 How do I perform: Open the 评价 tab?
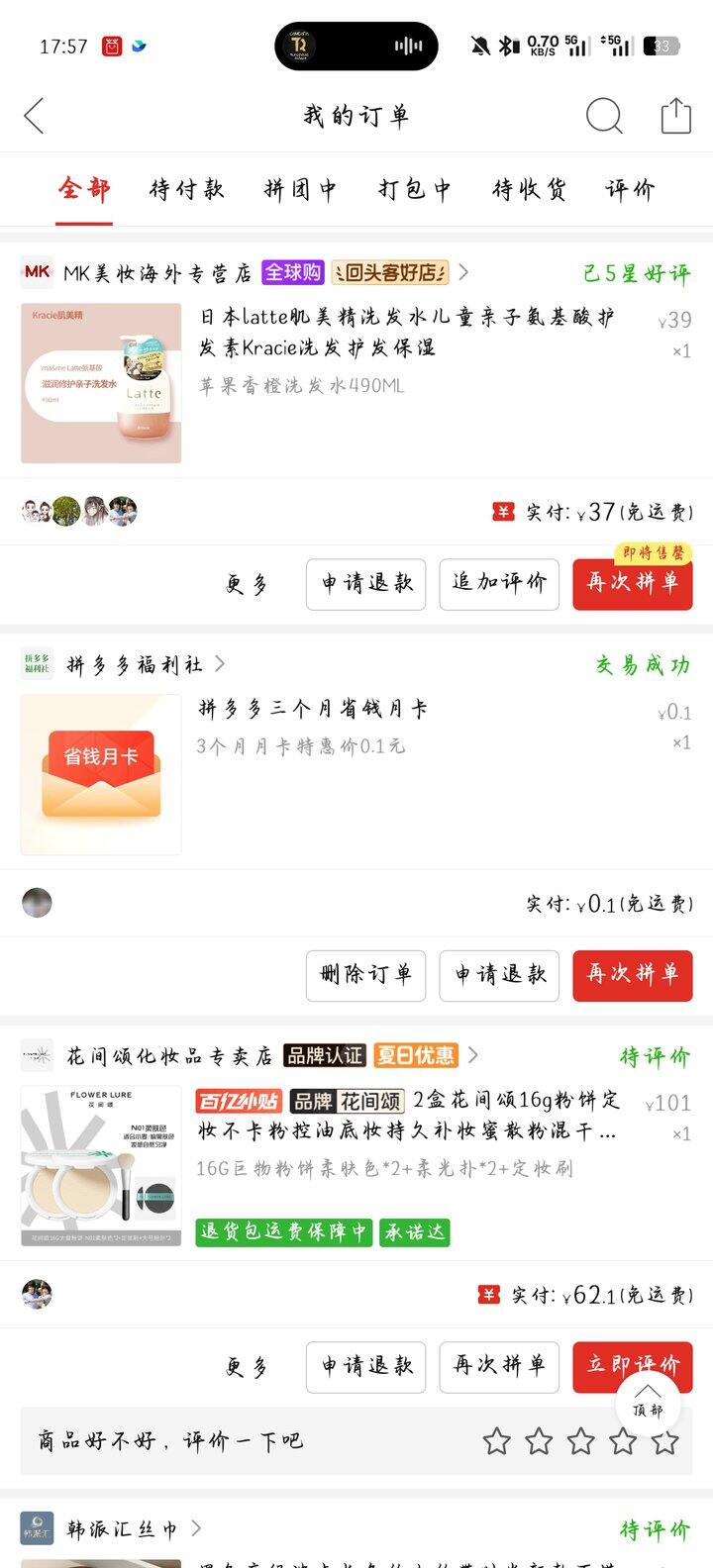630,189
